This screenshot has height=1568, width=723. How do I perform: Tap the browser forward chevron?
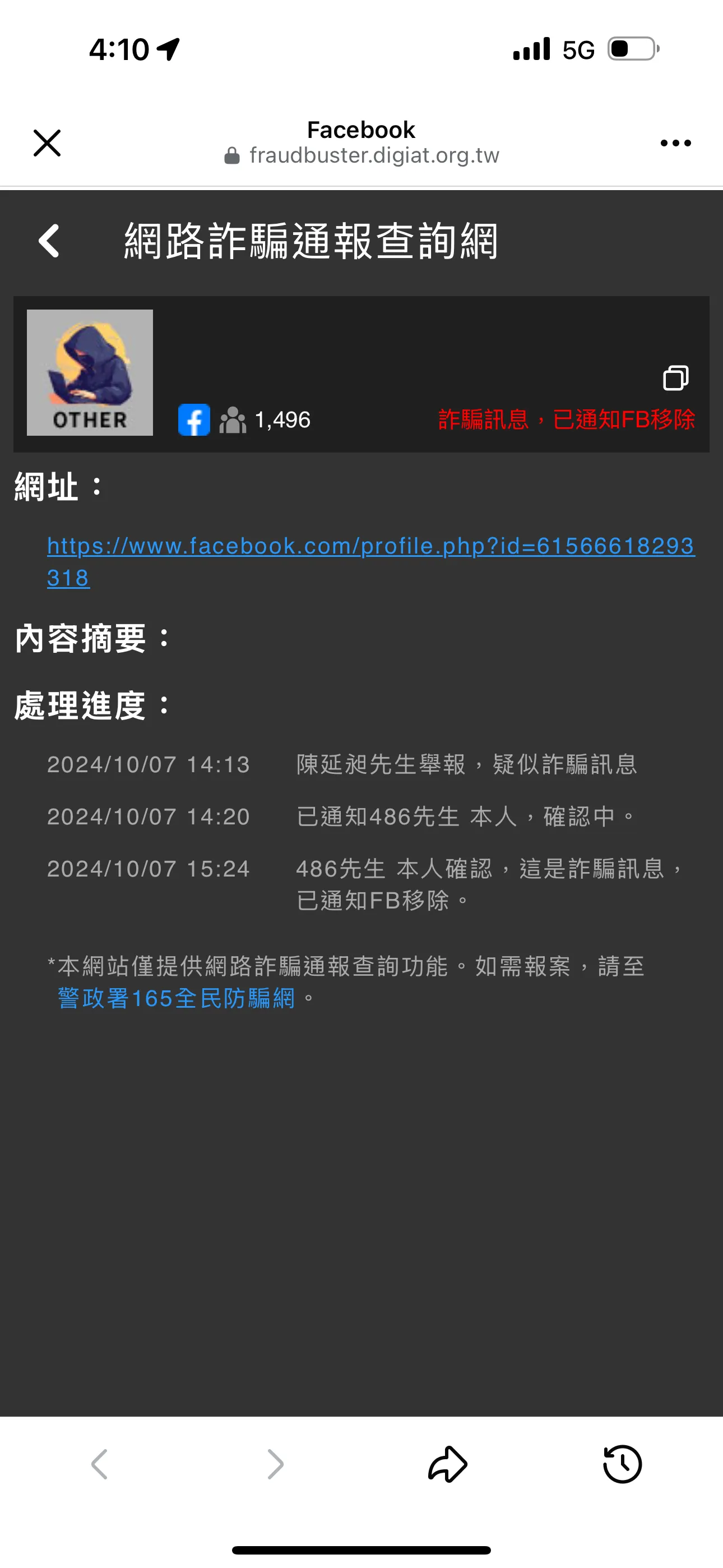tap(275, 1464)
